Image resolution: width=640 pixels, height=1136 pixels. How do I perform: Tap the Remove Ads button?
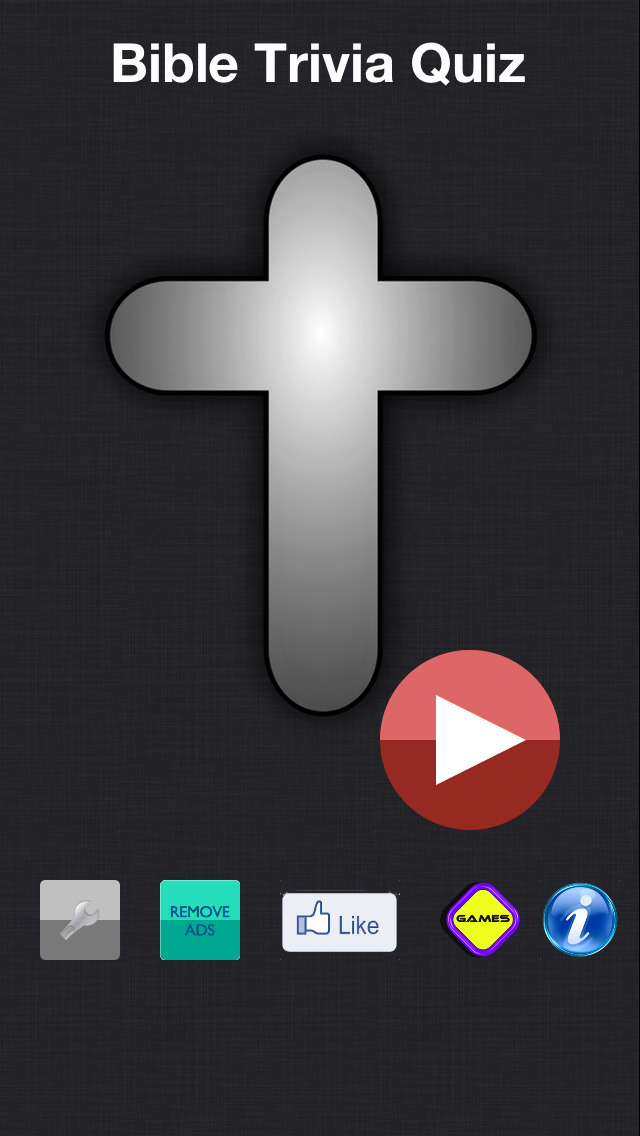pyautogui.click(x=200, y=920)
